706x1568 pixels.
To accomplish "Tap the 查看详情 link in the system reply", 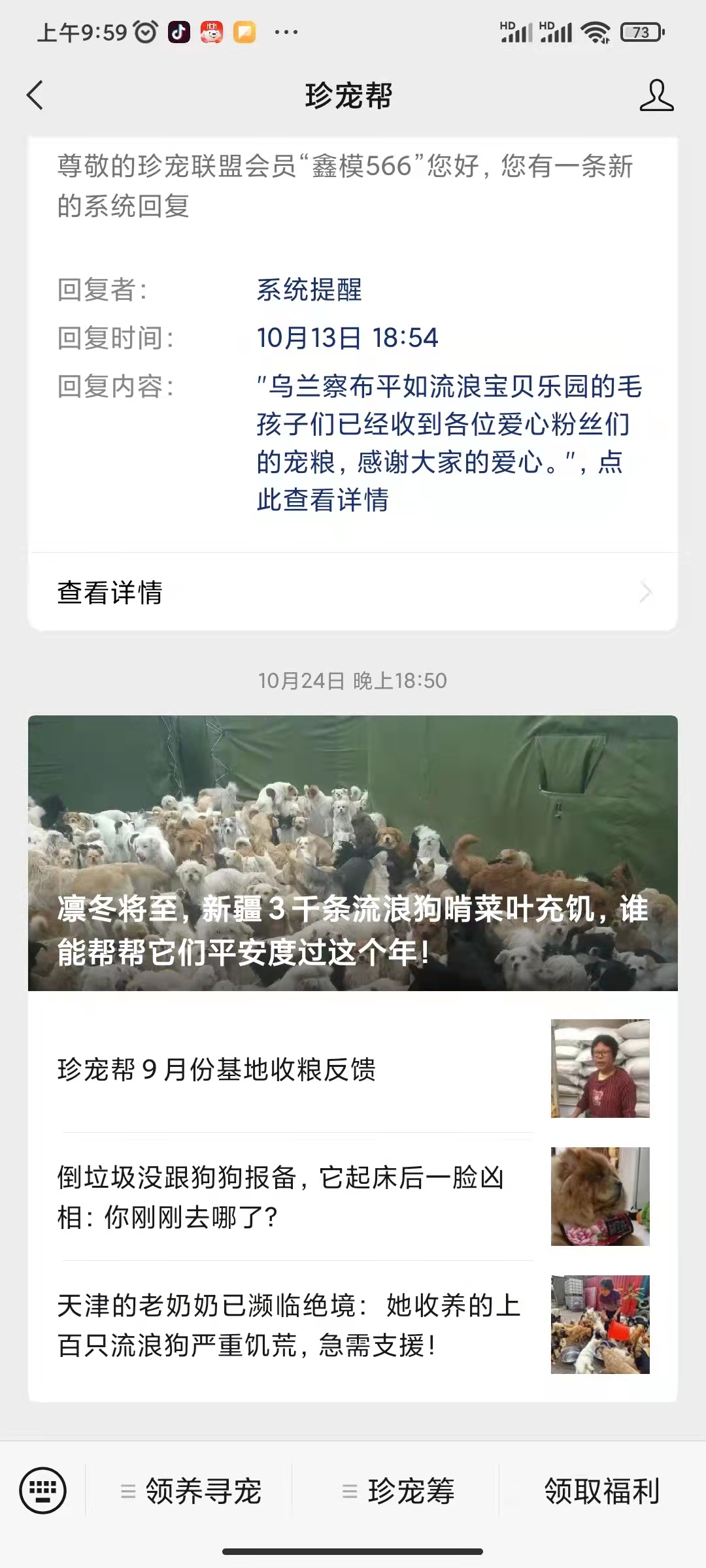I will pos(109,592).
